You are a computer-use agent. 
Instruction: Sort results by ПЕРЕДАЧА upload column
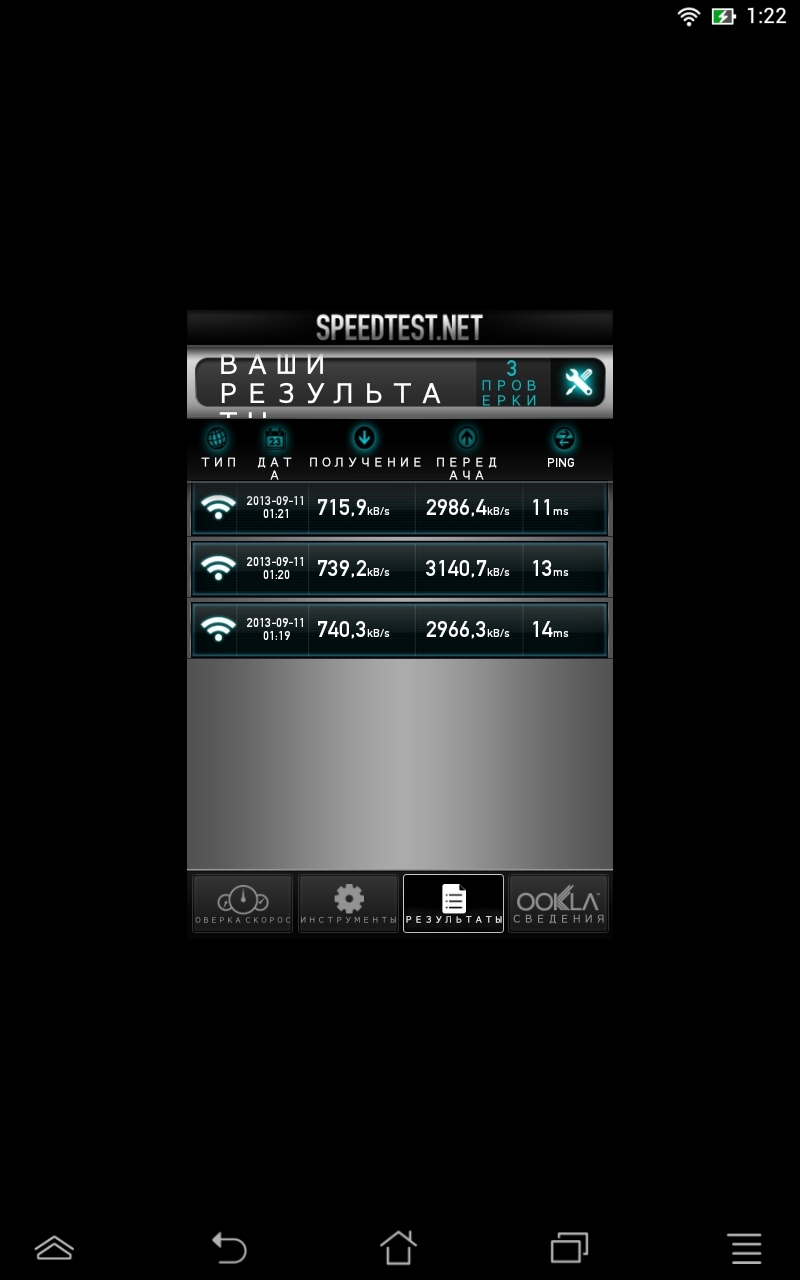tap(466, 452)
